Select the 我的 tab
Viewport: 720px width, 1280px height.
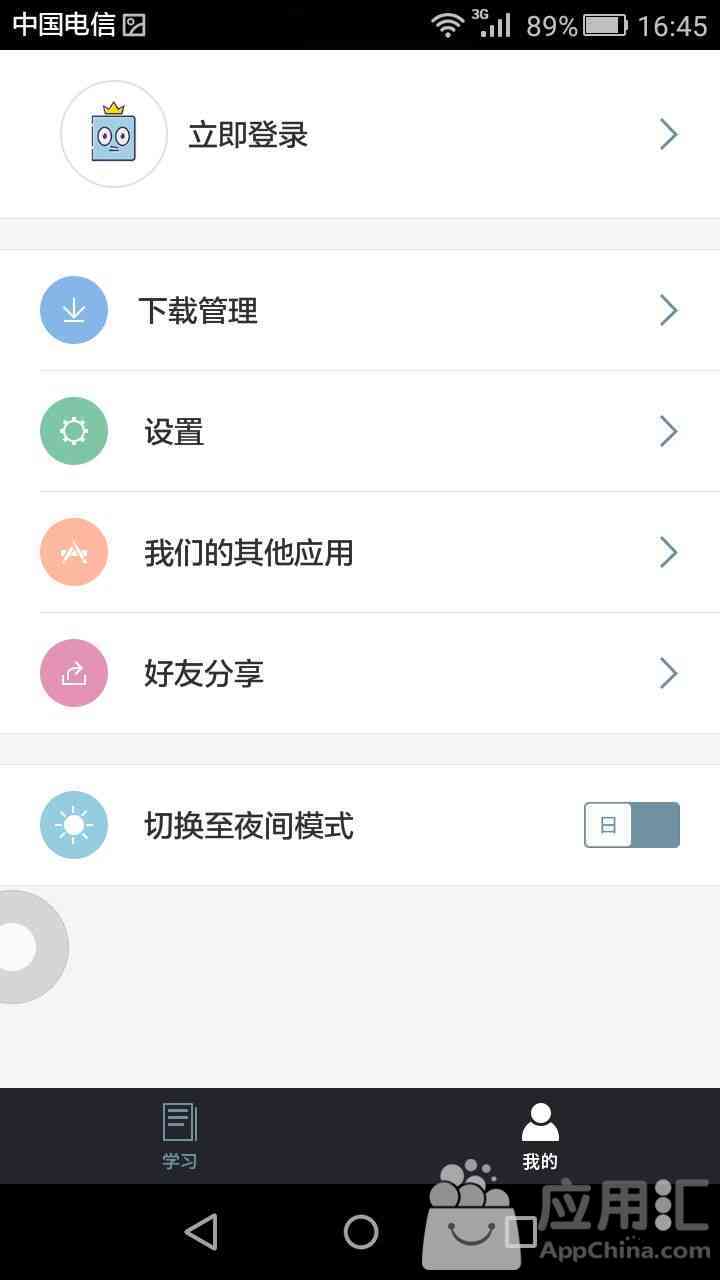(x=540, y=1136)
